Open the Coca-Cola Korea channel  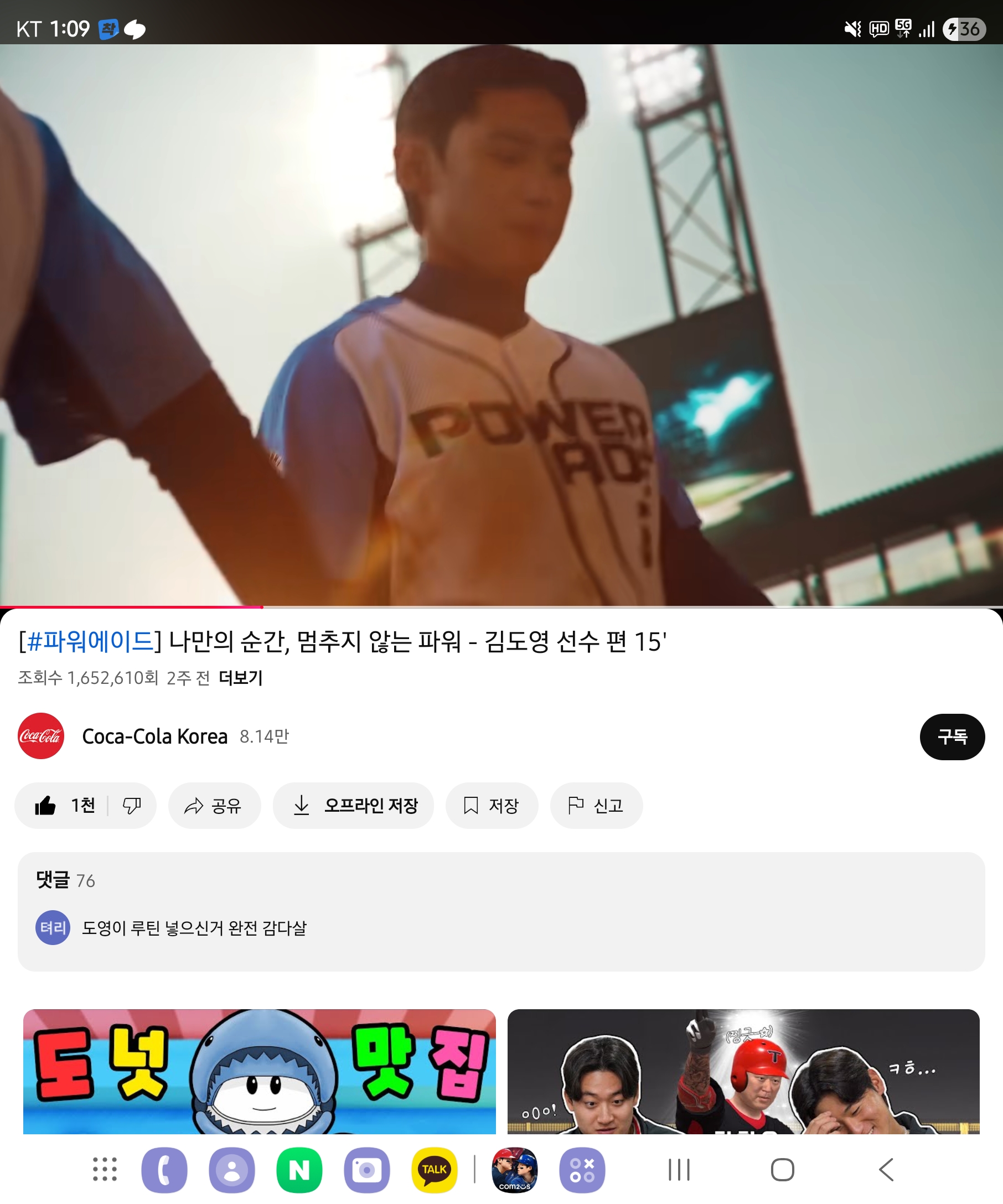[154, 736]
